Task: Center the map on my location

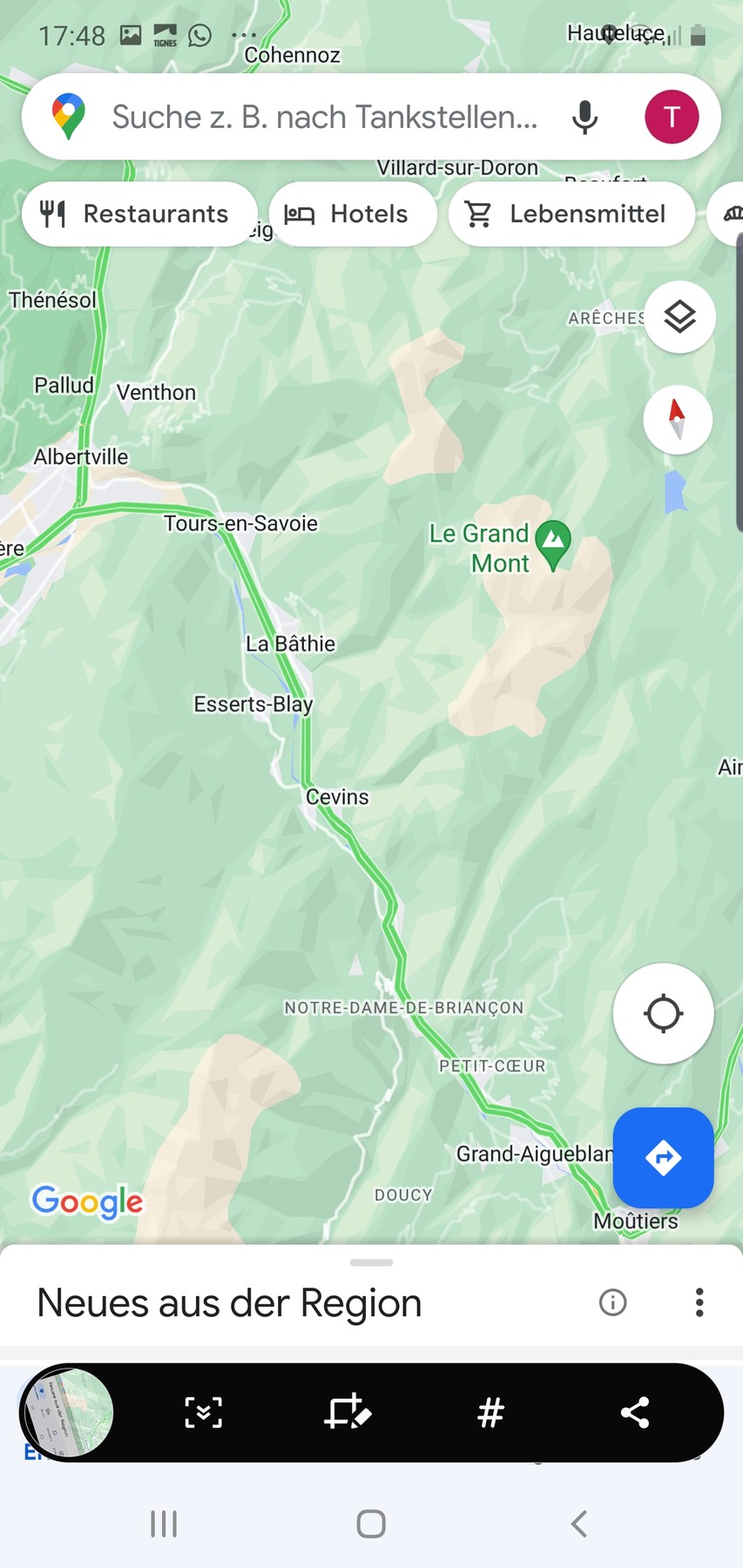Action: (663, 1013)
